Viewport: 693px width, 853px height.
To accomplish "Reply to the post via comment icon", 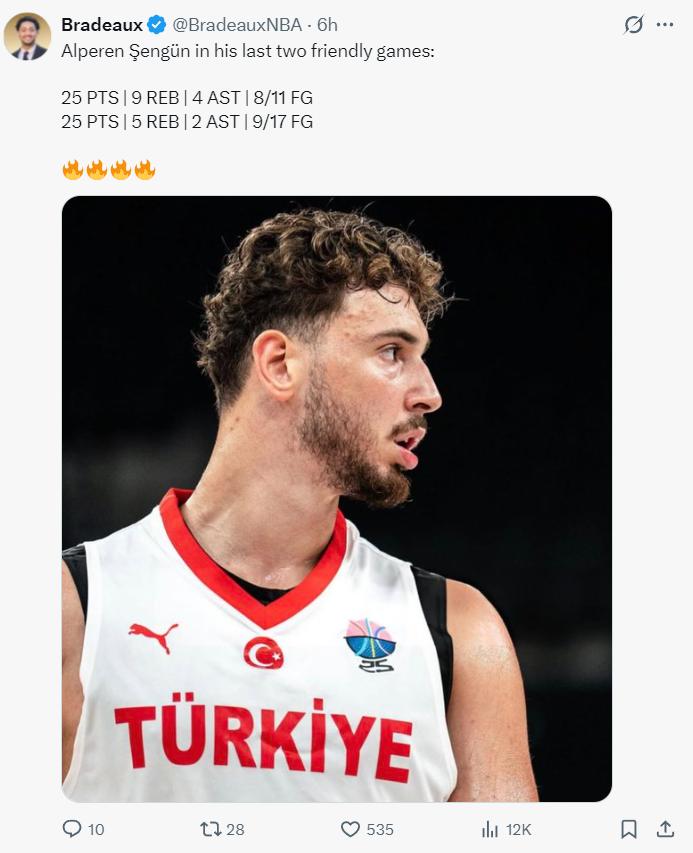I will 72,829.
